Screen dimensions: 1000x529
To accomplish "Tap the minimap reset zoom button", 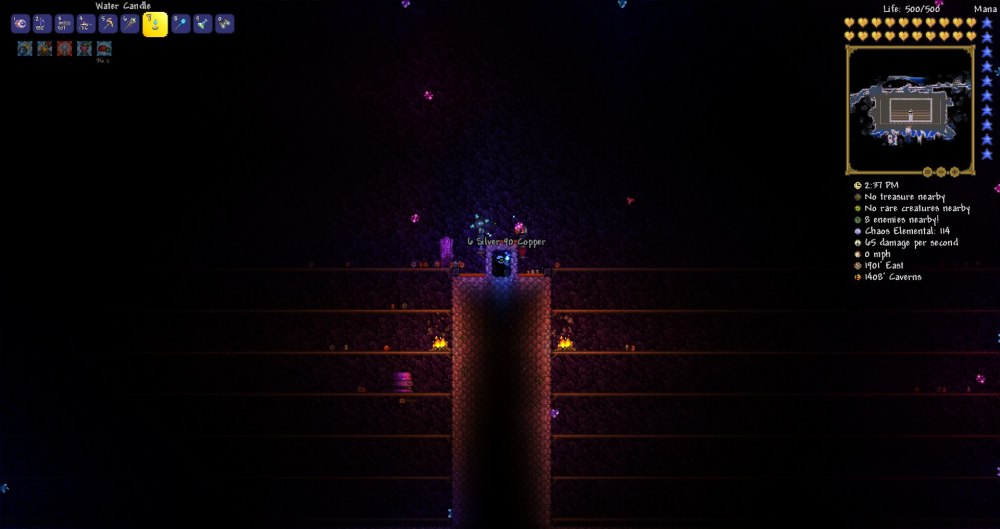I will [927, 172].
